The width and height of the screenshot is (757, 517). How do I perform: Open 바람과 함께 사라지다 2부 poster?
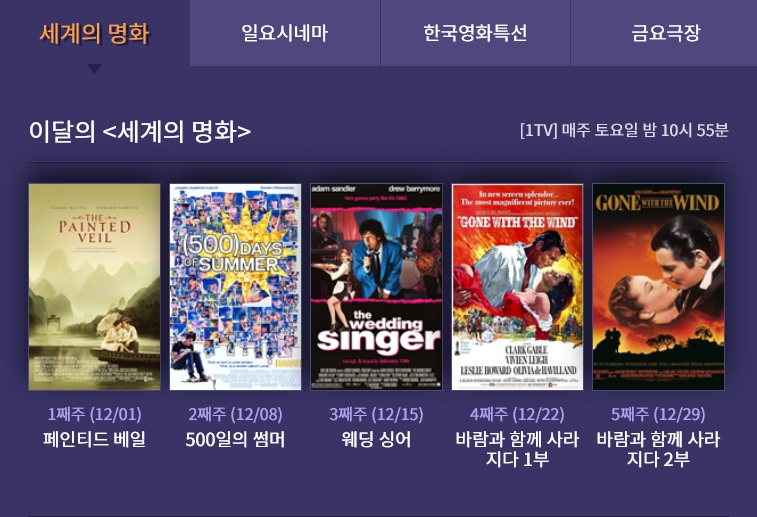pos(658,286)
